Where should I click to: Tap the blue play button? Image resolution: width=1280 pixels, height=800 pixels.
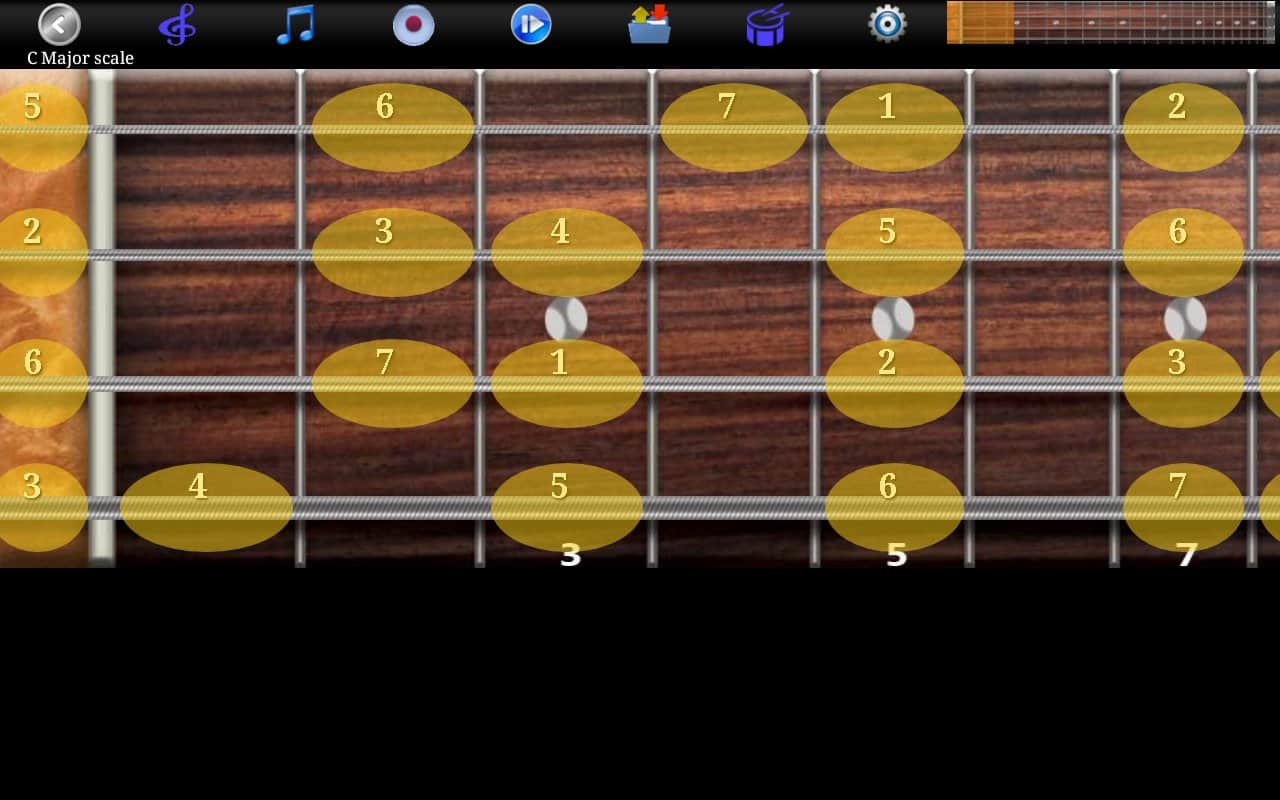click(x=531, y=24)
